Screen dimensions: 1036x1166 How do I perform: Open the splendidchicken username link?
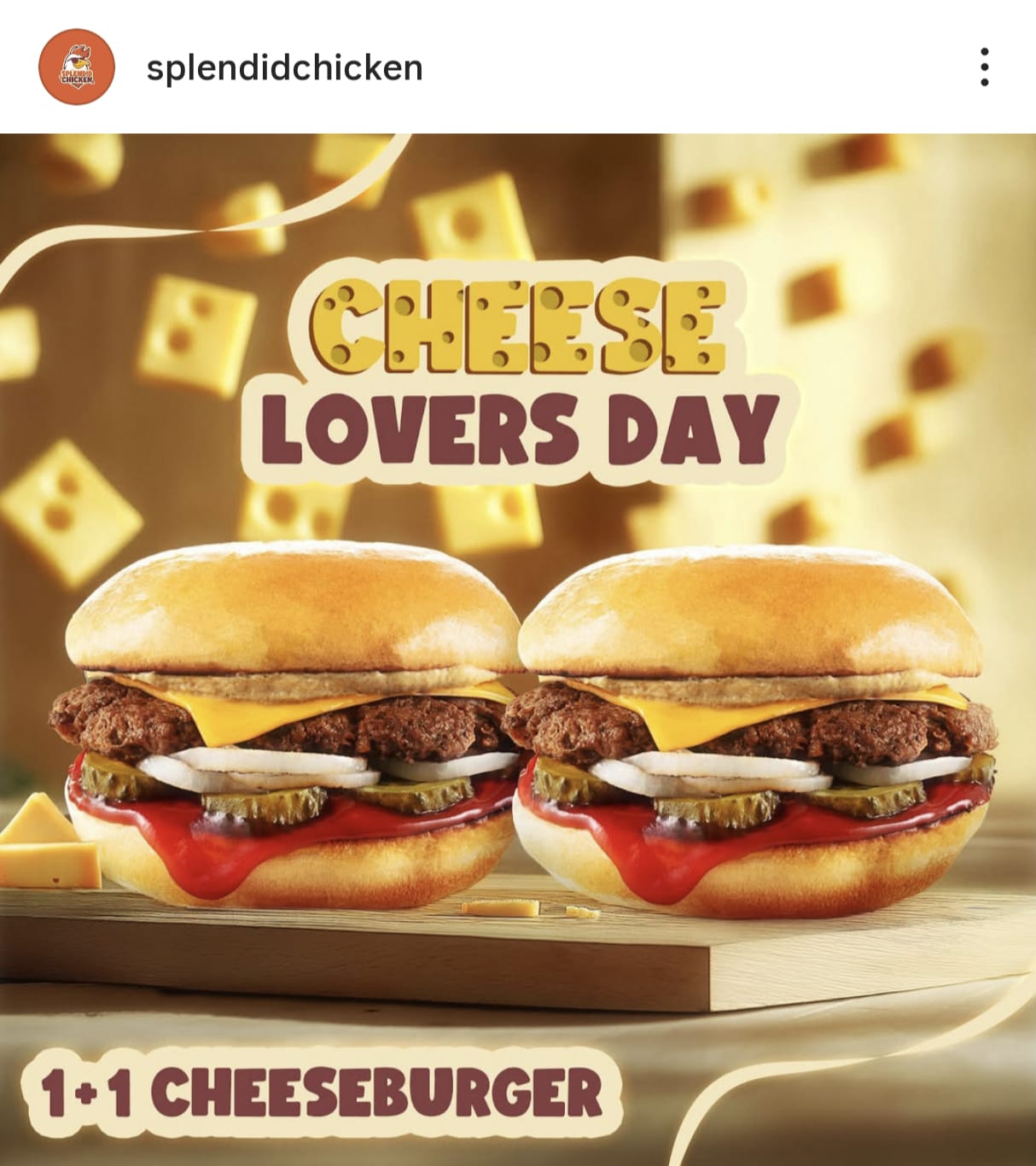[x=284, y=67]
